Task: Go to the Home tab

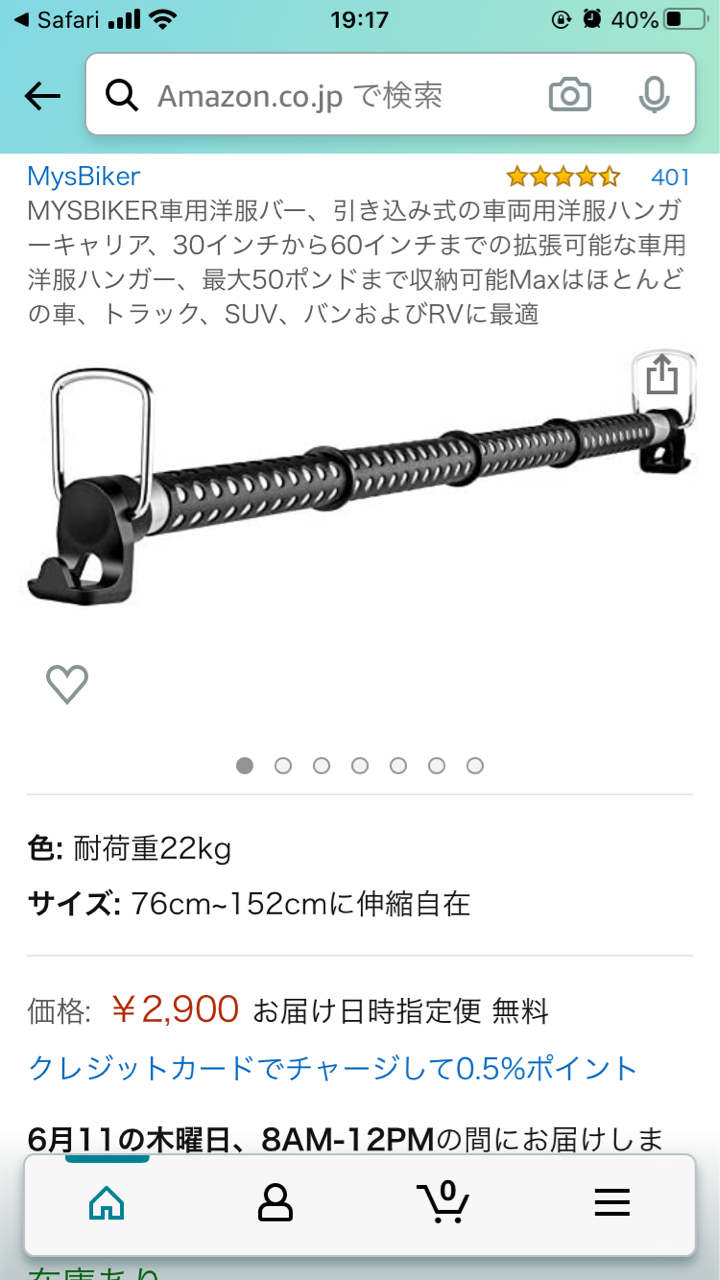Action: (107, 1203)
